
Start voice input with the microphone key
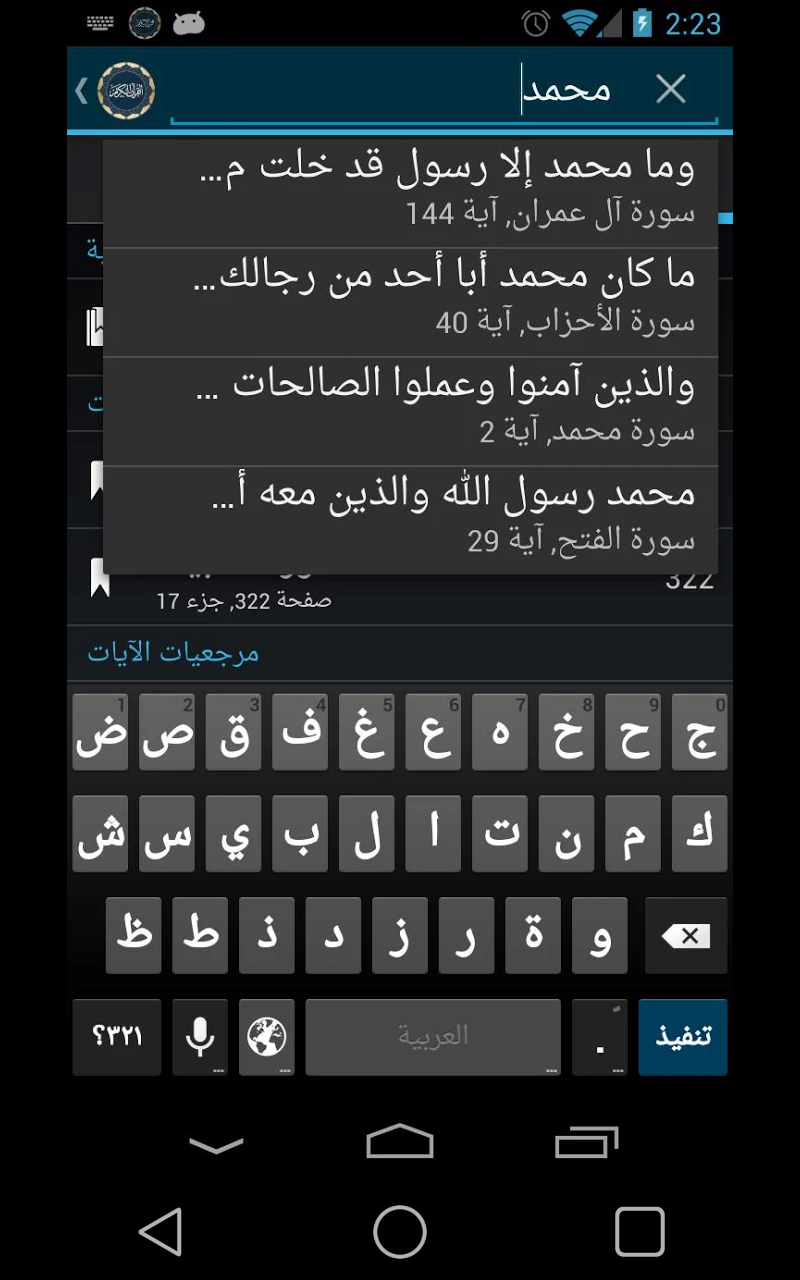point(200,1037)
